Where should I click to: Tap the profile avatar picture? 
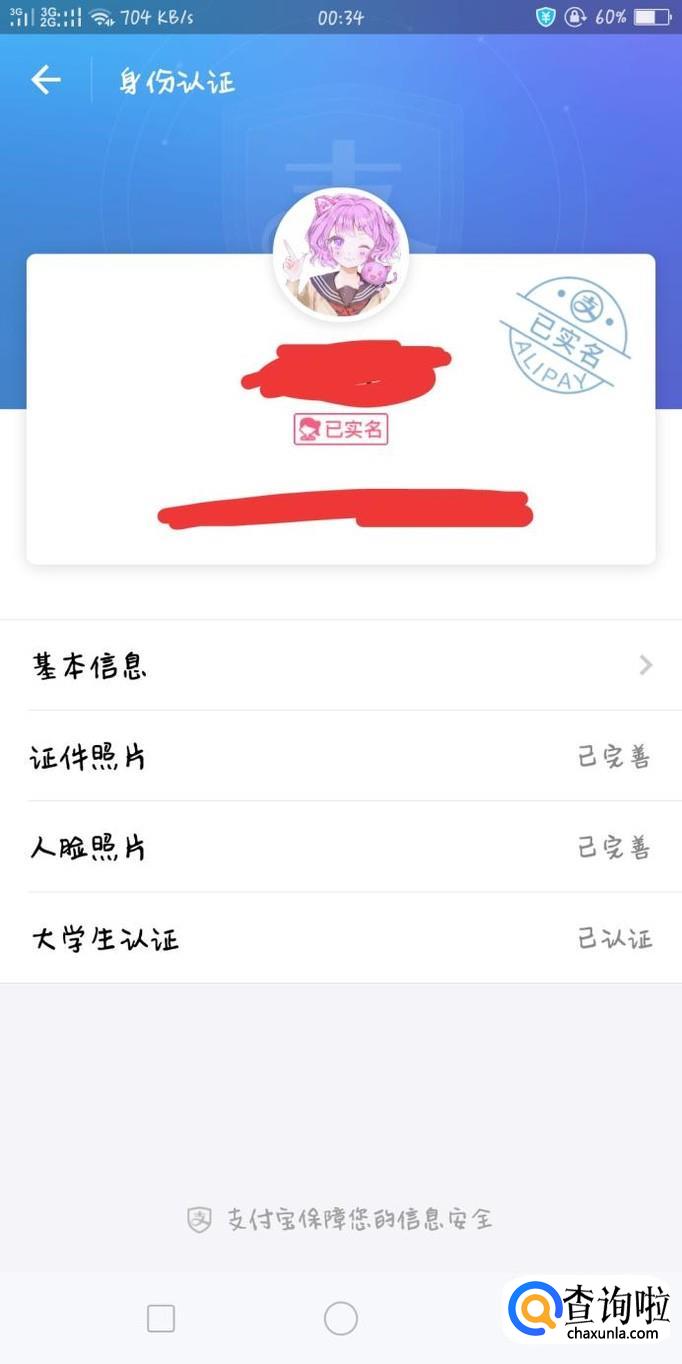pyautogui.click(x=341, y=254)
